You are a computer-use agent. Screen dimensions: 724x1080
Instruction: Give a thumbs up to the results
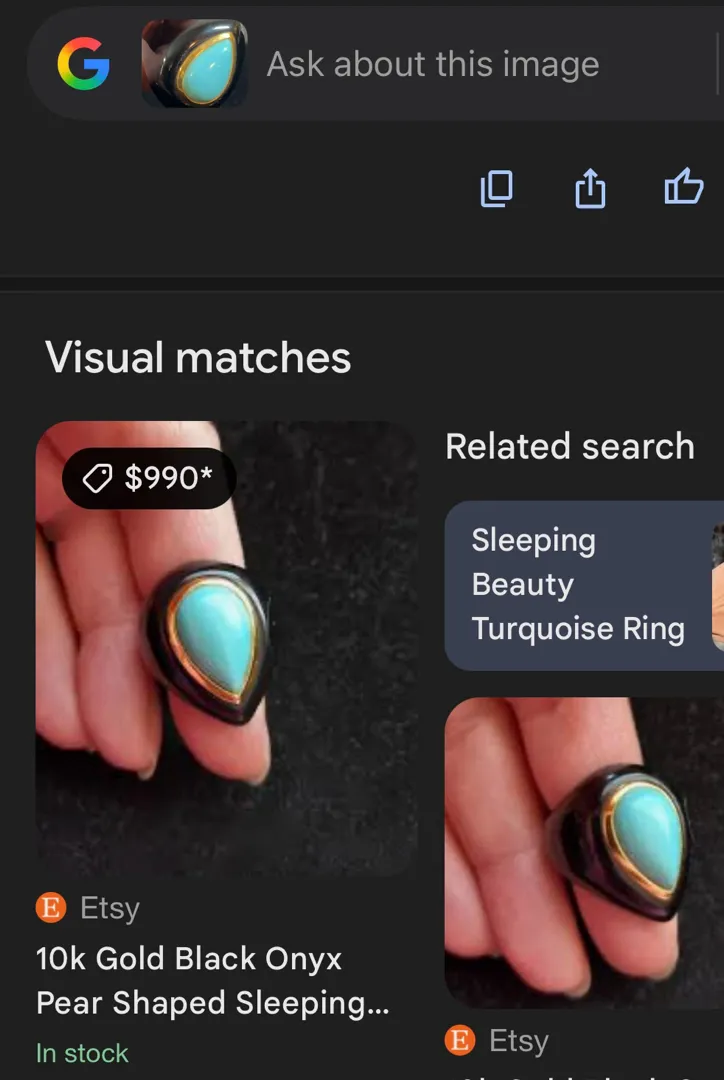tap(684, 187)
